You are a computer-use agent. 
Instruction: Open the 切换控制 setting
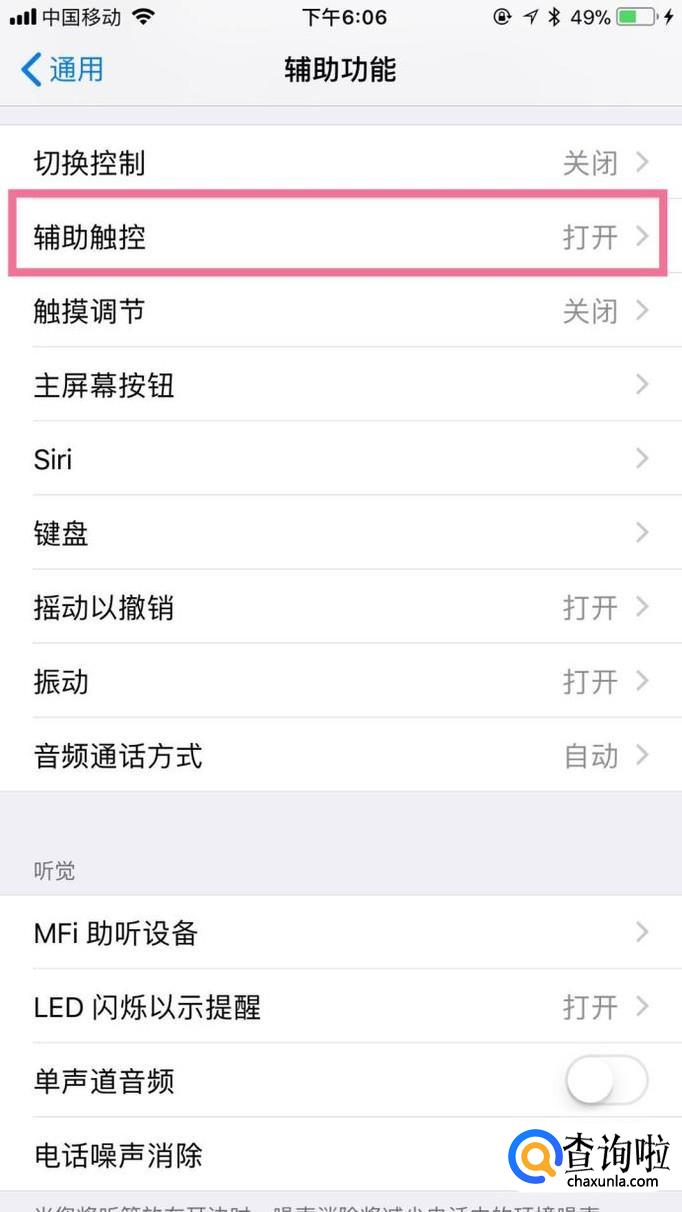341,162
